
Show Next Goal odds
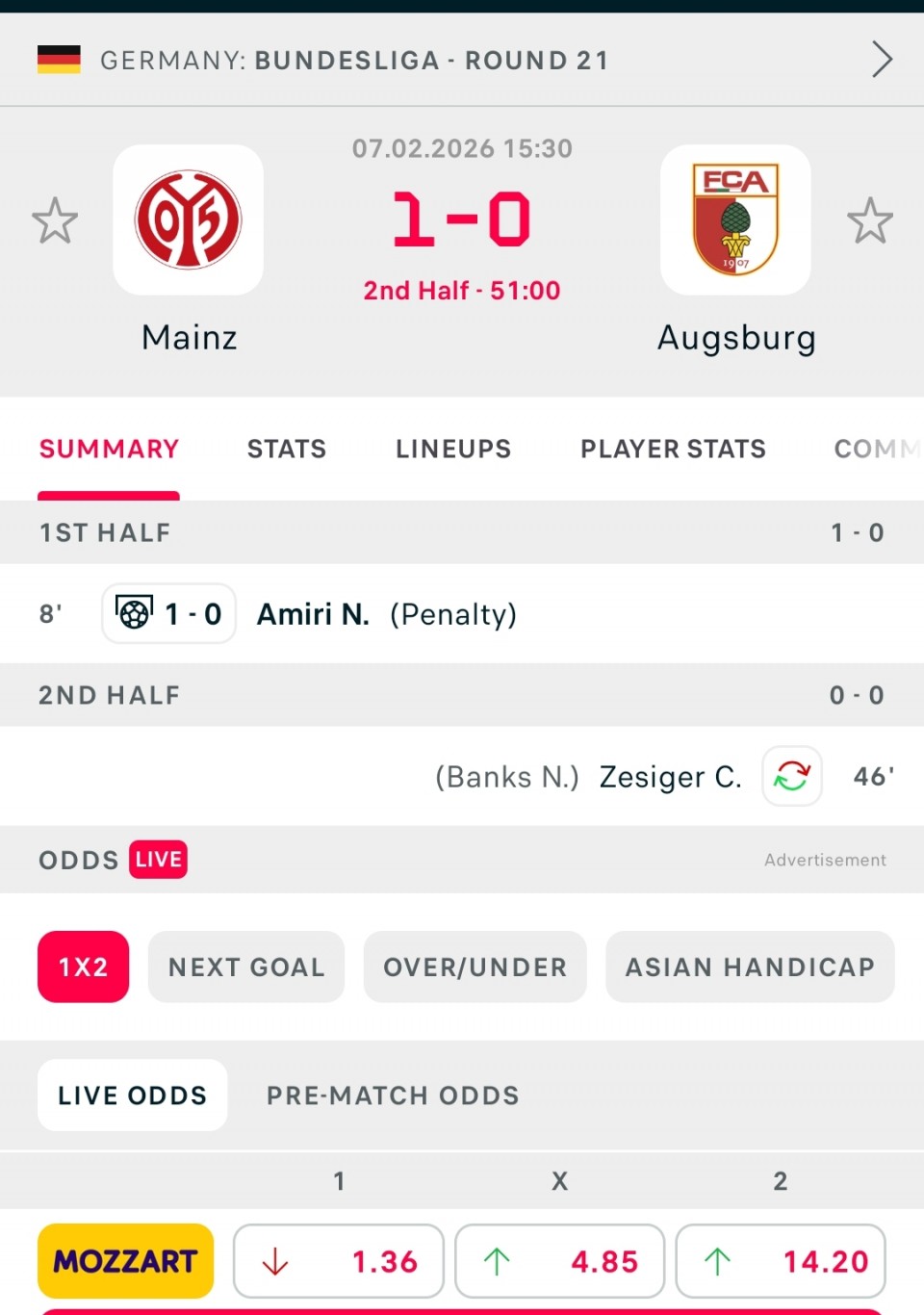tap(246, 967)
